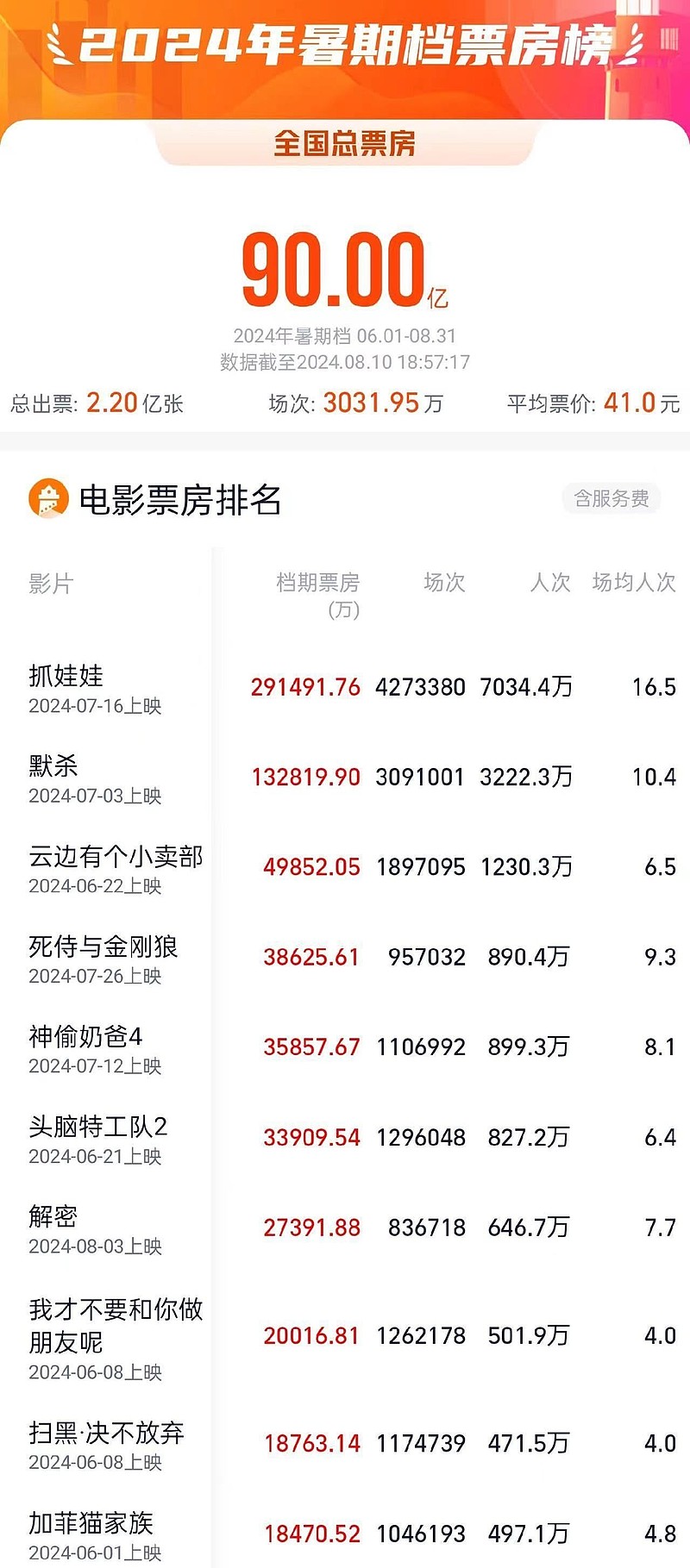690x1568 pixels.
Task: Enable sorting by 场均人次 column
Action: point(634,582)
